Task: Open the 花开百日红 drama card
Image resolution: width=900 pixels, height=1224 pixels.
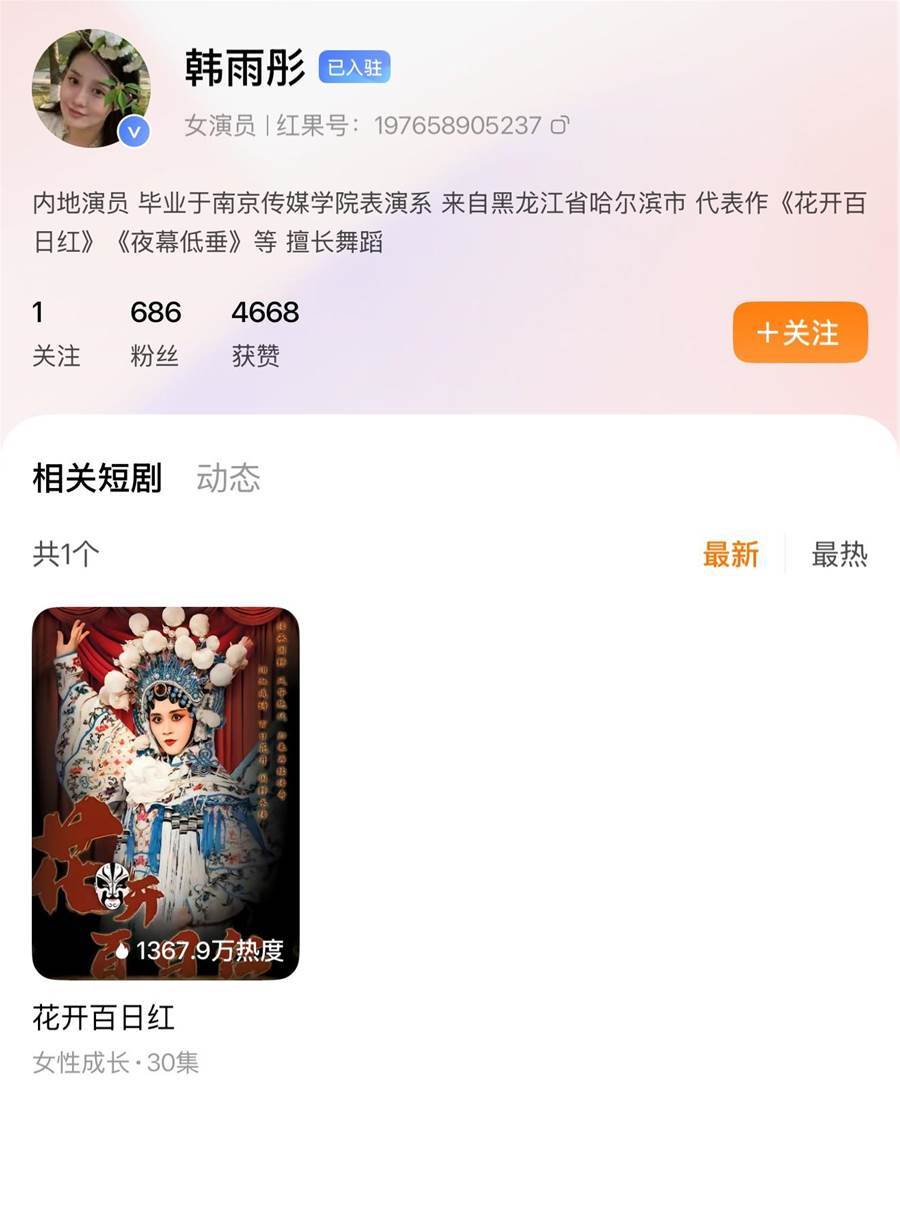Action: click(166, 793)
